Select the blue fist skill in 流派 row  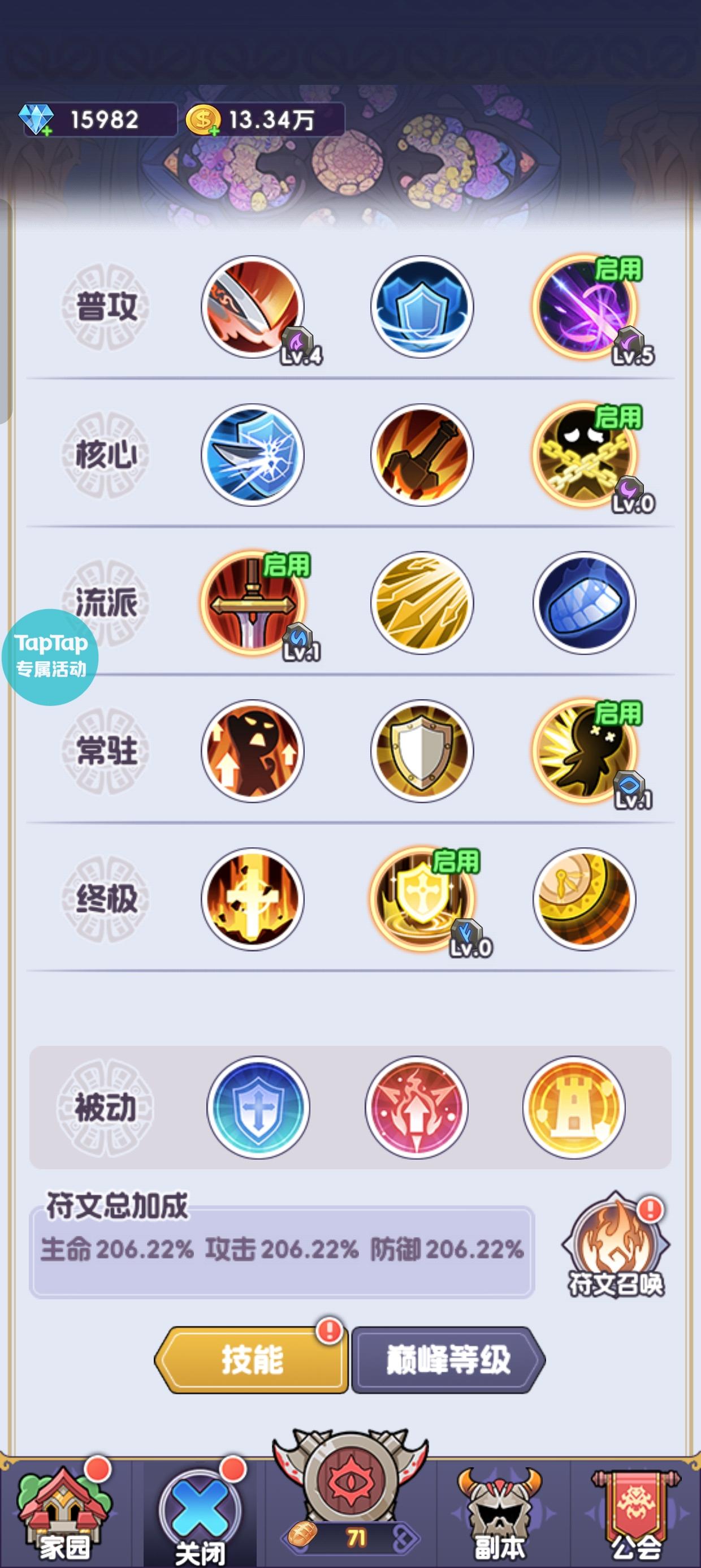coord(584,602)
